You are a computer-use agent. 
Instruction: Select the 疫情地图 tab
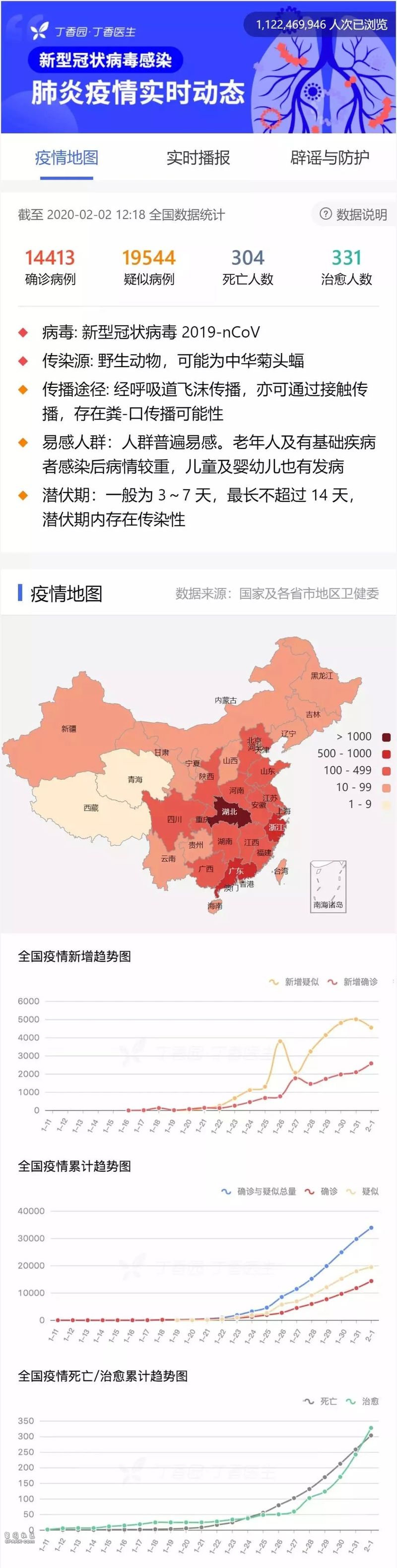[66, 158]
